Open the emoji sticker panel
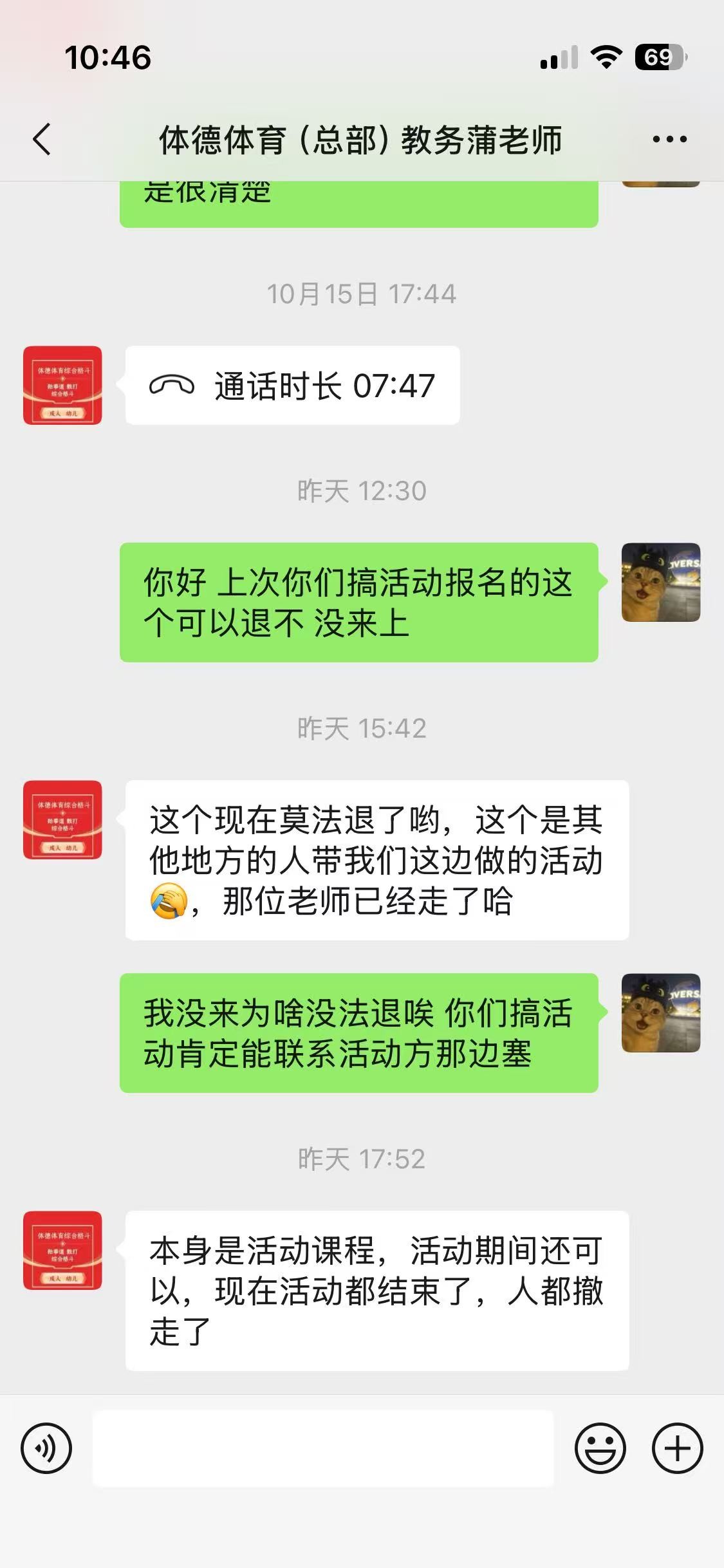The image size is (724, 1568). [600, 1448]
